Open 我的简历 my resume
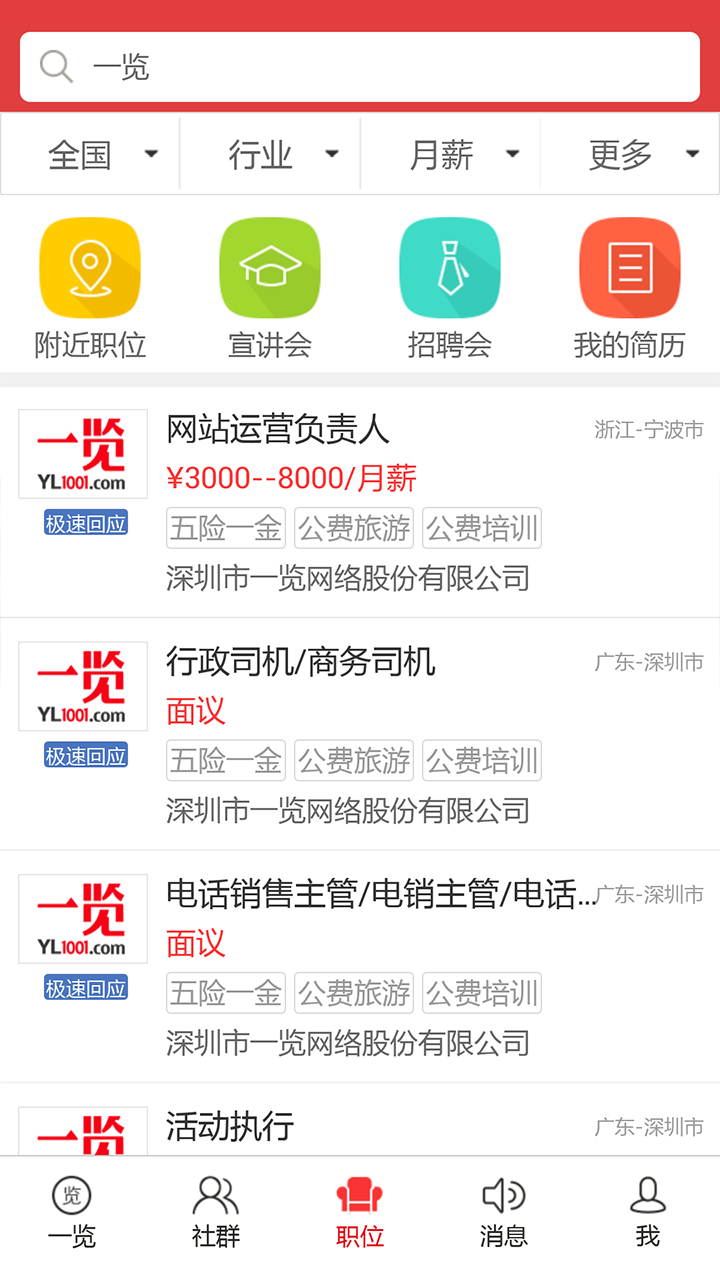The width and height of the screenshot is (720, 1280). point(630,289)
